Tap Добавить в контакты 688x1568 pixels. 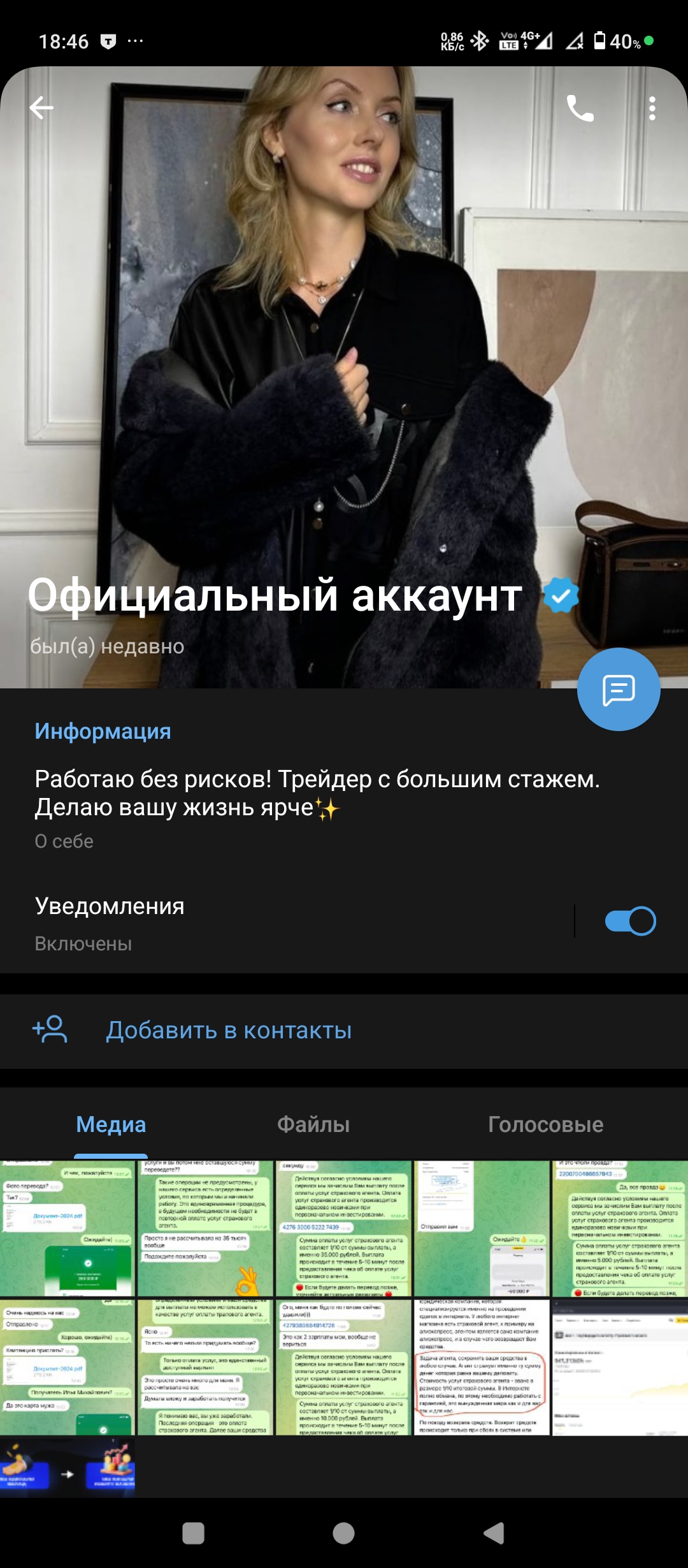tap(229, 1031)
